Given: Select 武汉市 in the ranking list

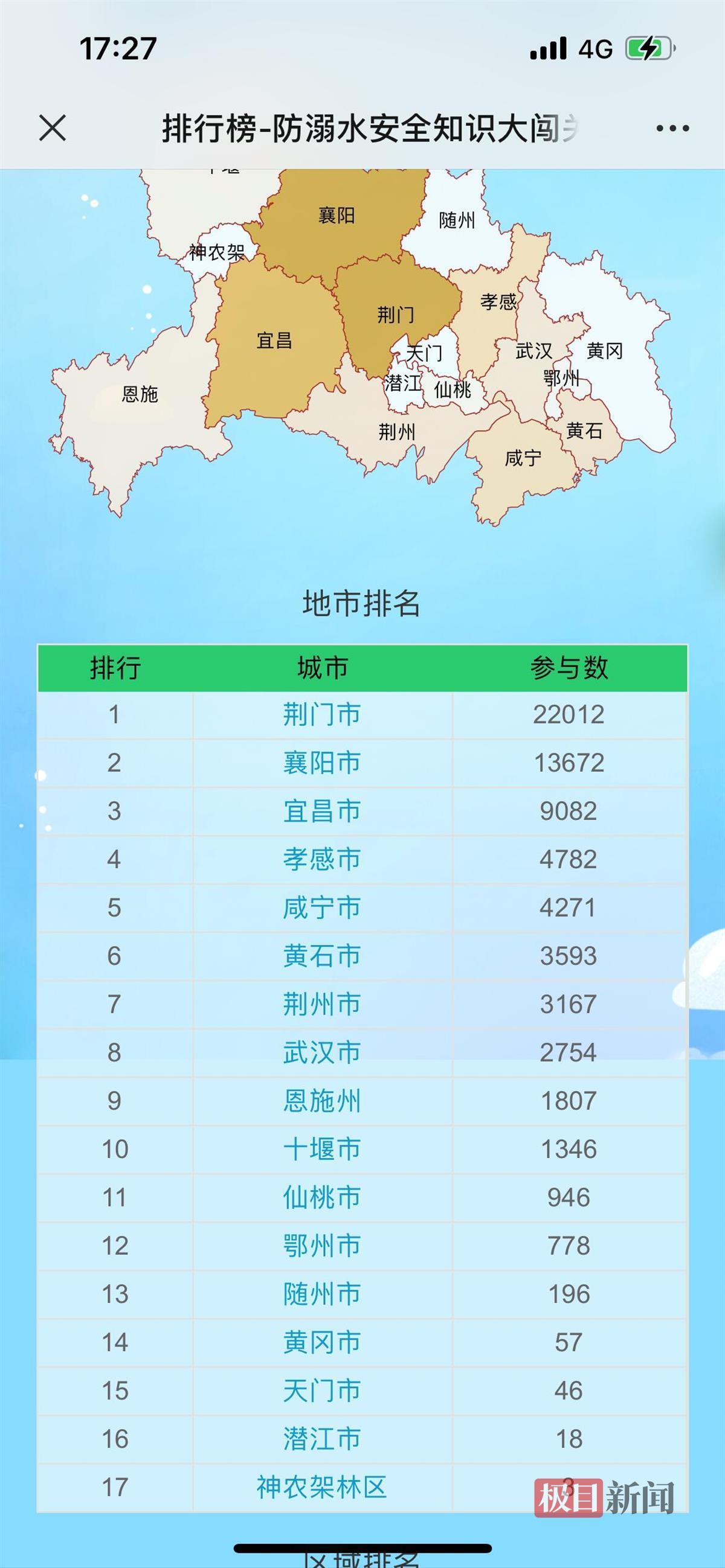Looking at the screenshot, I should 322,1052.
